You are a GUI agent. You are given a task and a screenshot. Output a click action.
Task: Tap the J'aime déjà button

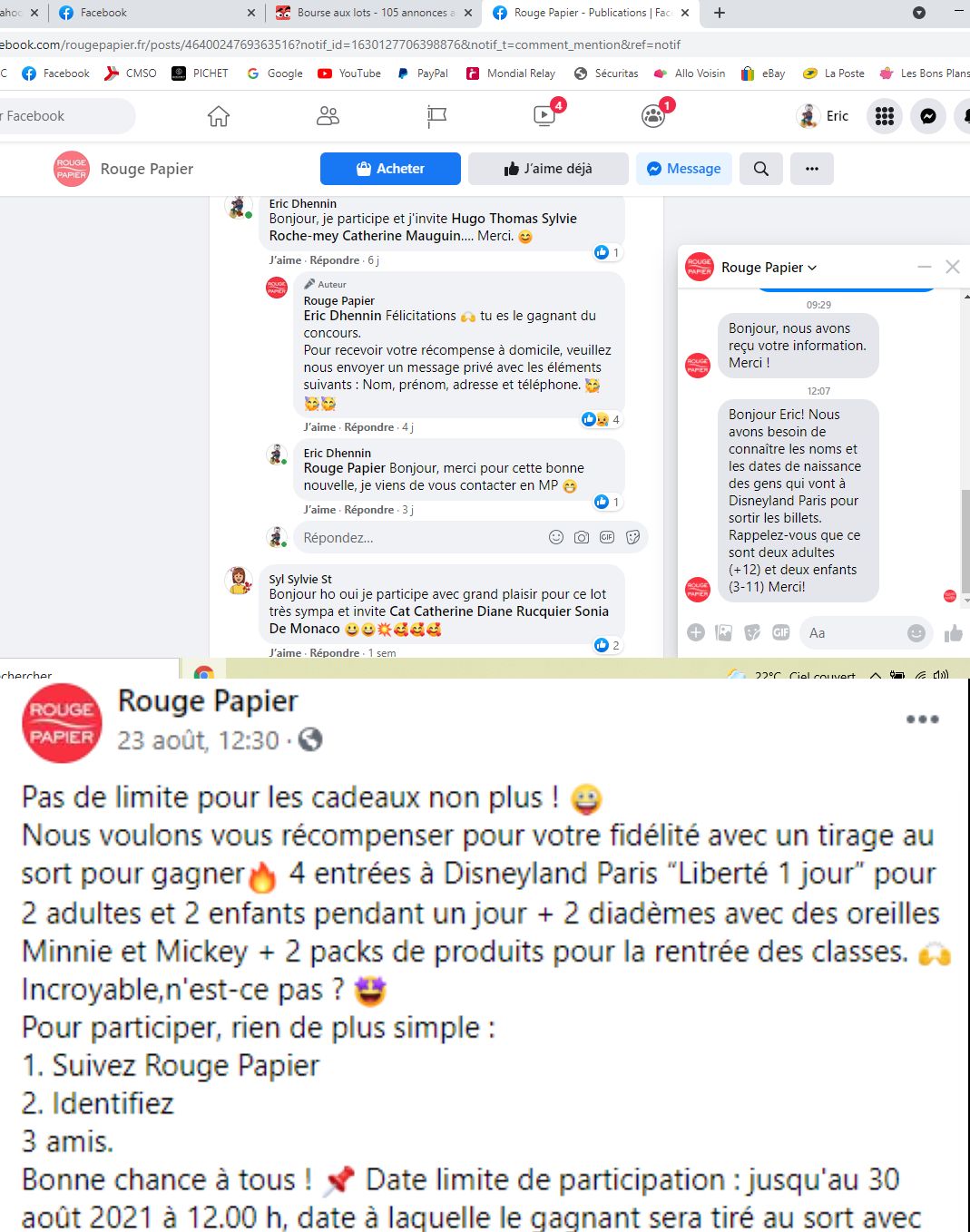point(548,169)
